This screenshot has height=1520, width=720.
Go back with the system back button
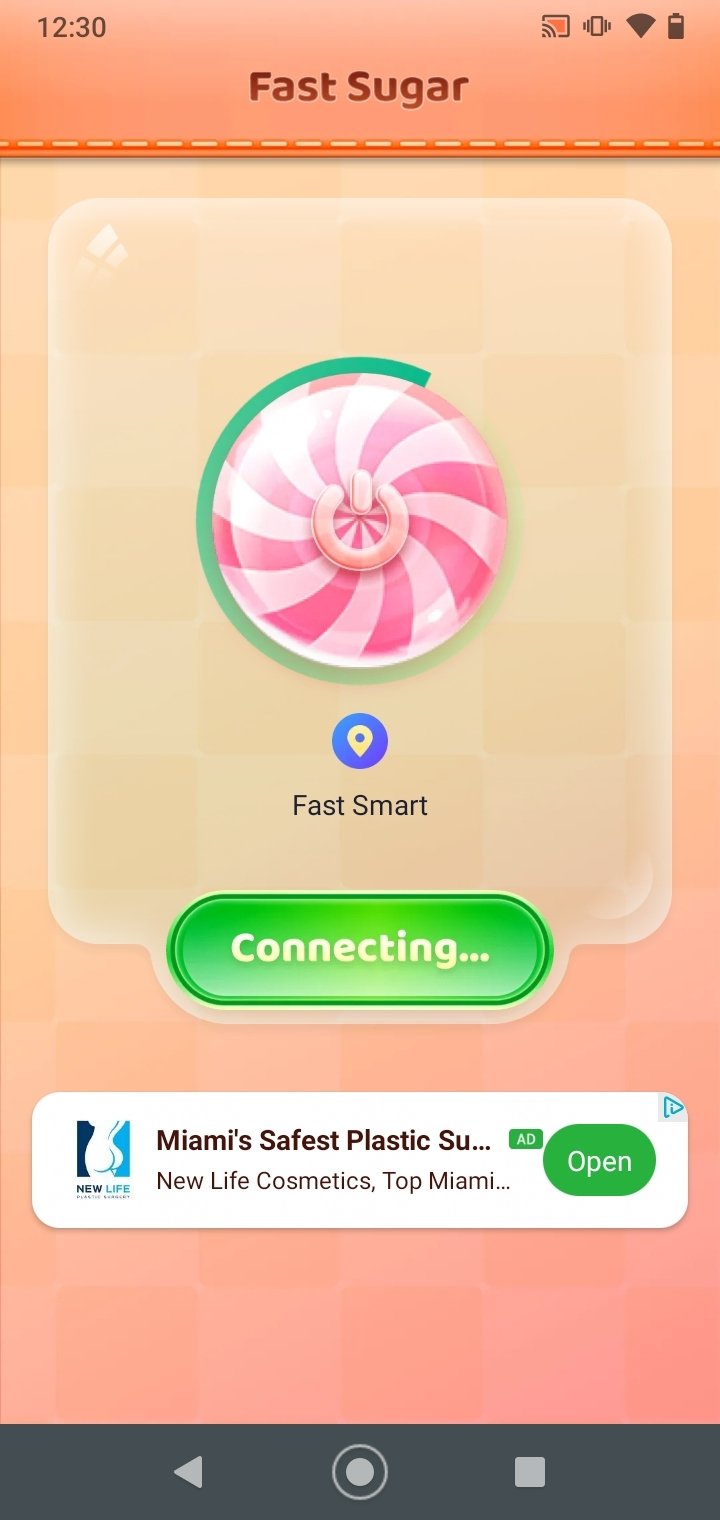tap(188, 1471)
